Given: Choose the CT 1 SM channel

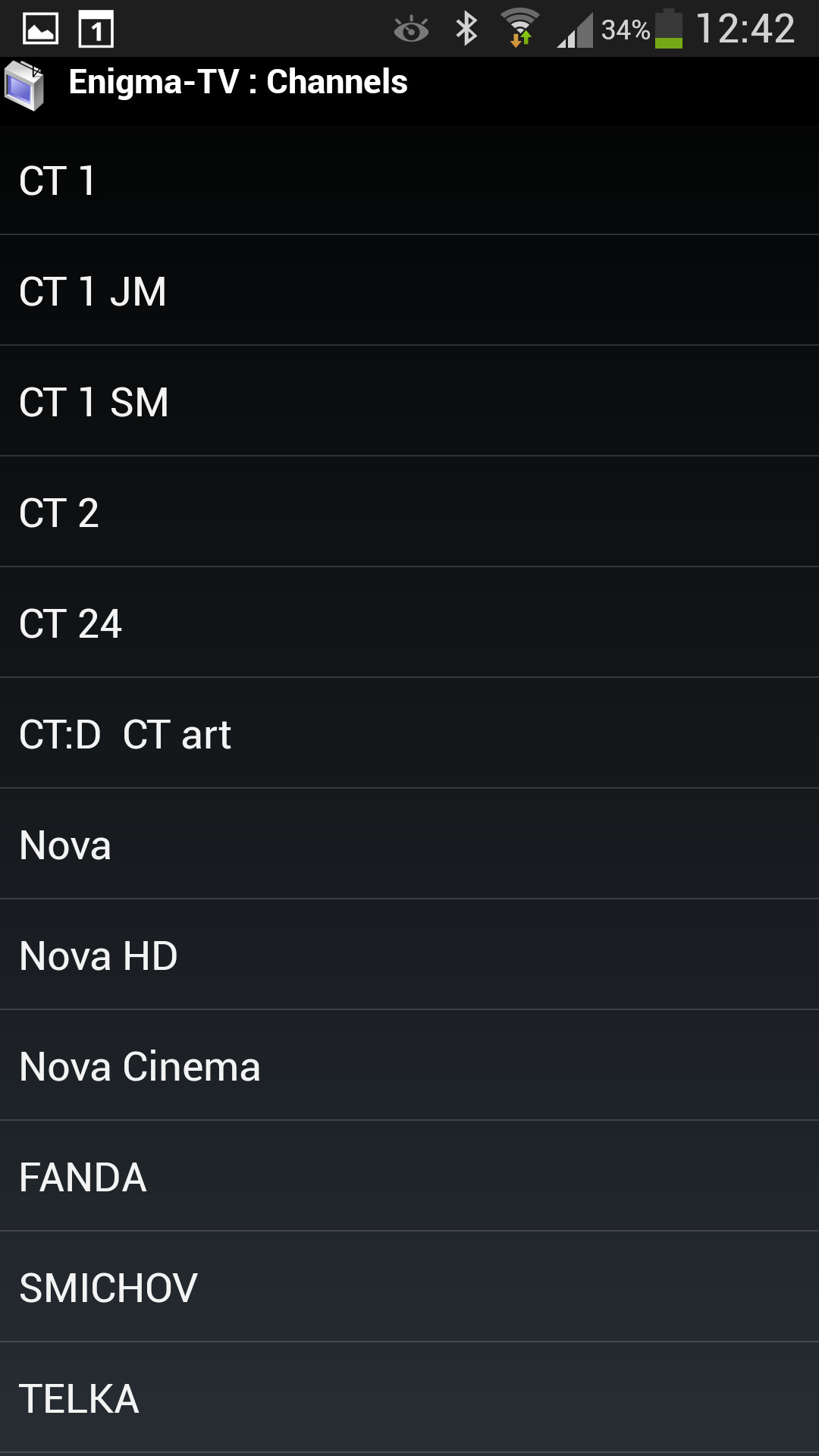Looking at the screenshot, I should tap(409, 401).
